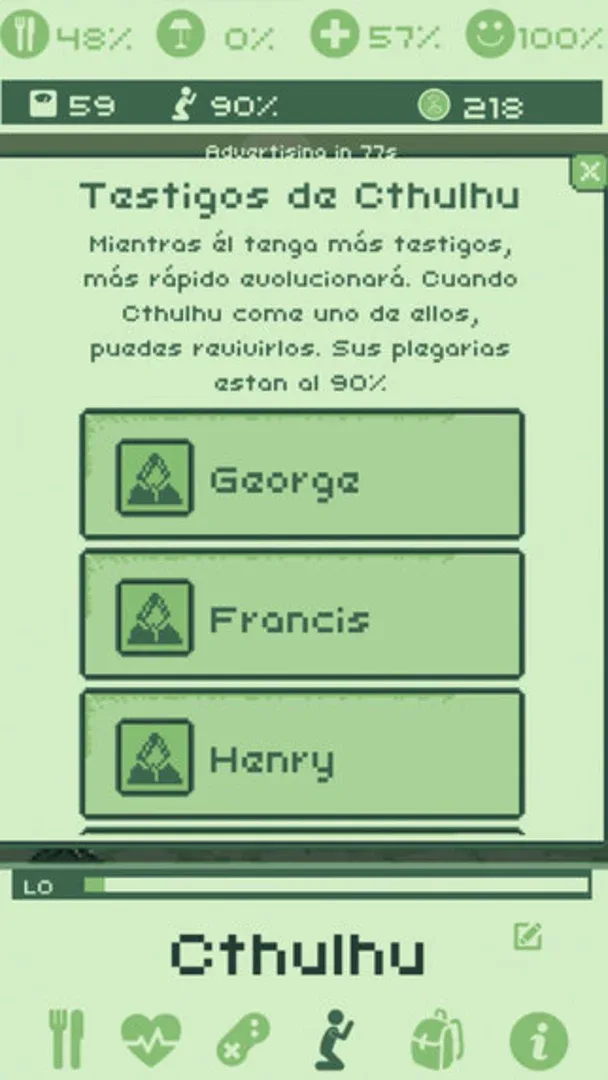Select the witness Francis
The image size is (608, 1080).
coord(302,616)
